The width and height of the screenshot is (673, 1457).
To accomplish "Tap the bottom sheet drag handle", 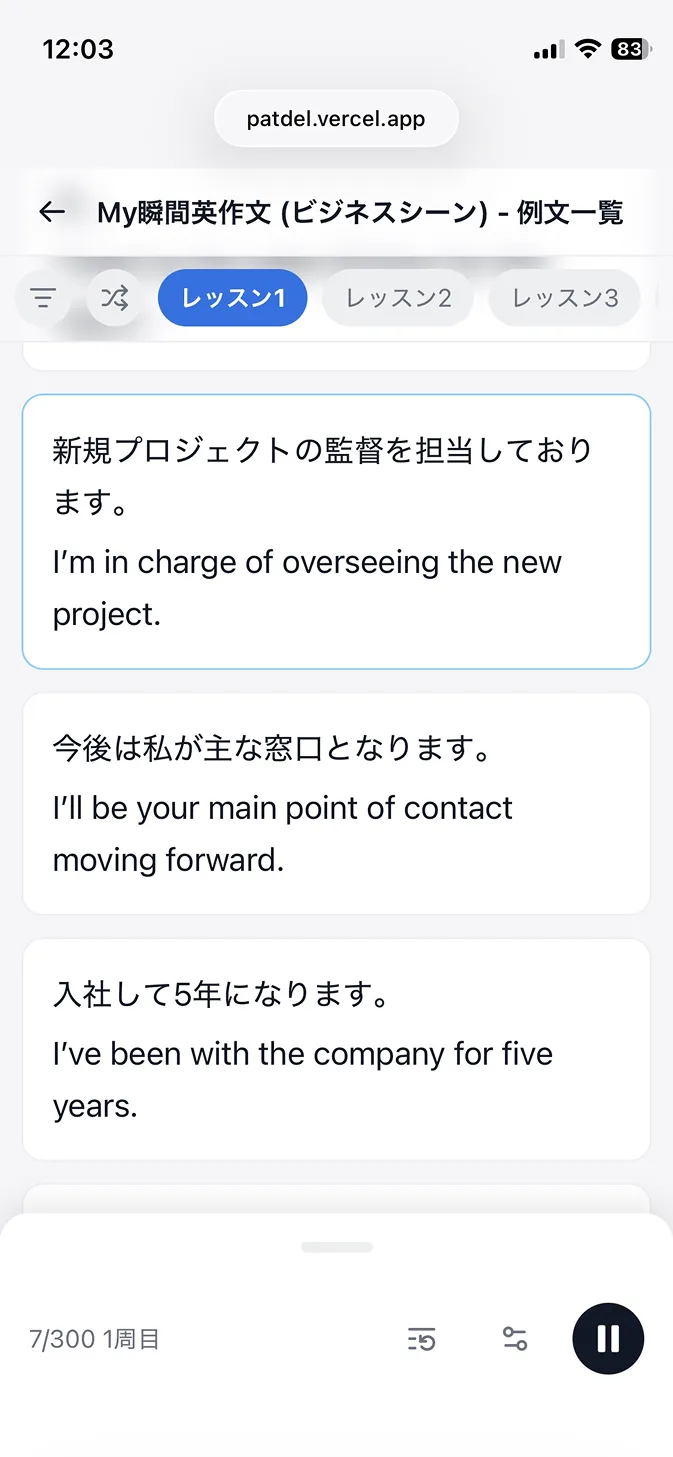I will [x=336, y=1247].
